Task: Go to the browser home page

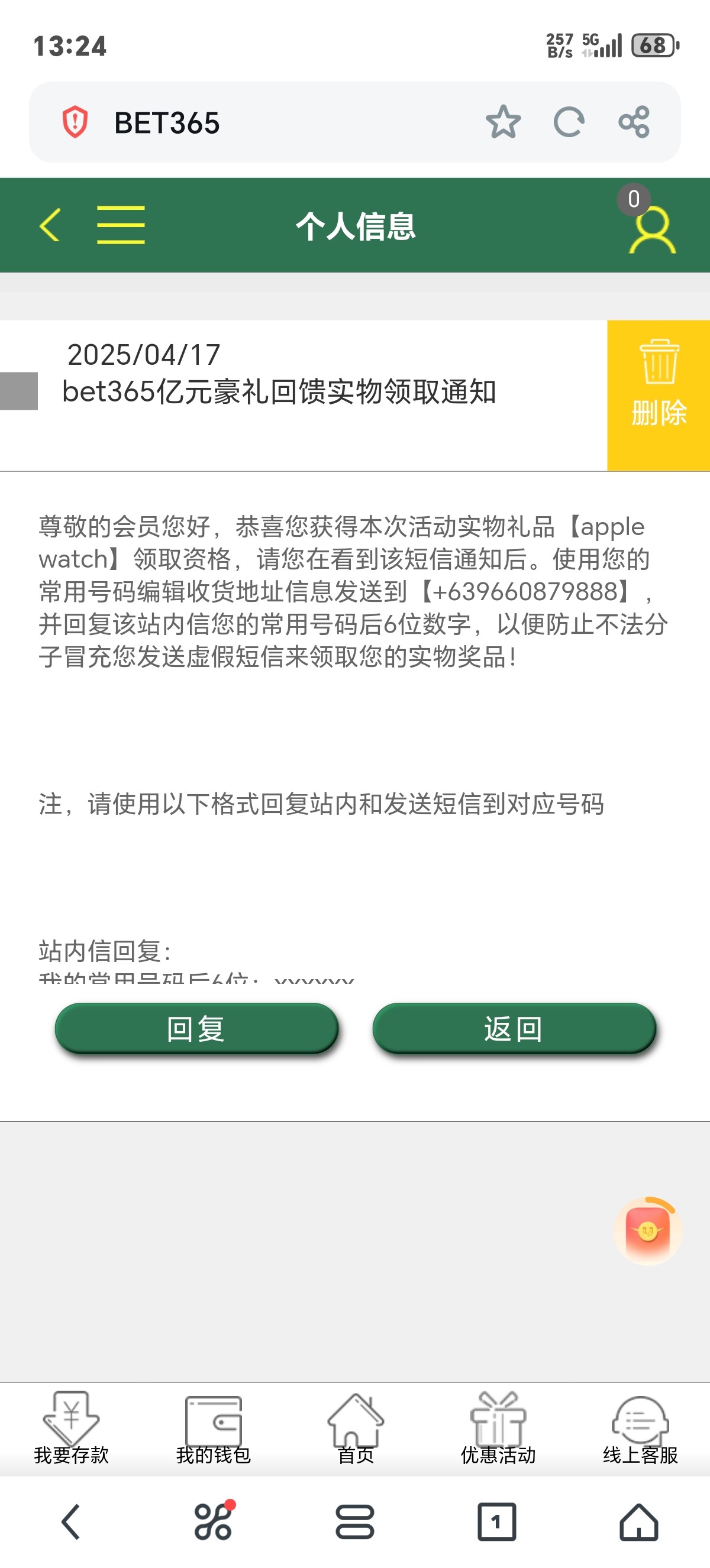Action: [639, 1522]
